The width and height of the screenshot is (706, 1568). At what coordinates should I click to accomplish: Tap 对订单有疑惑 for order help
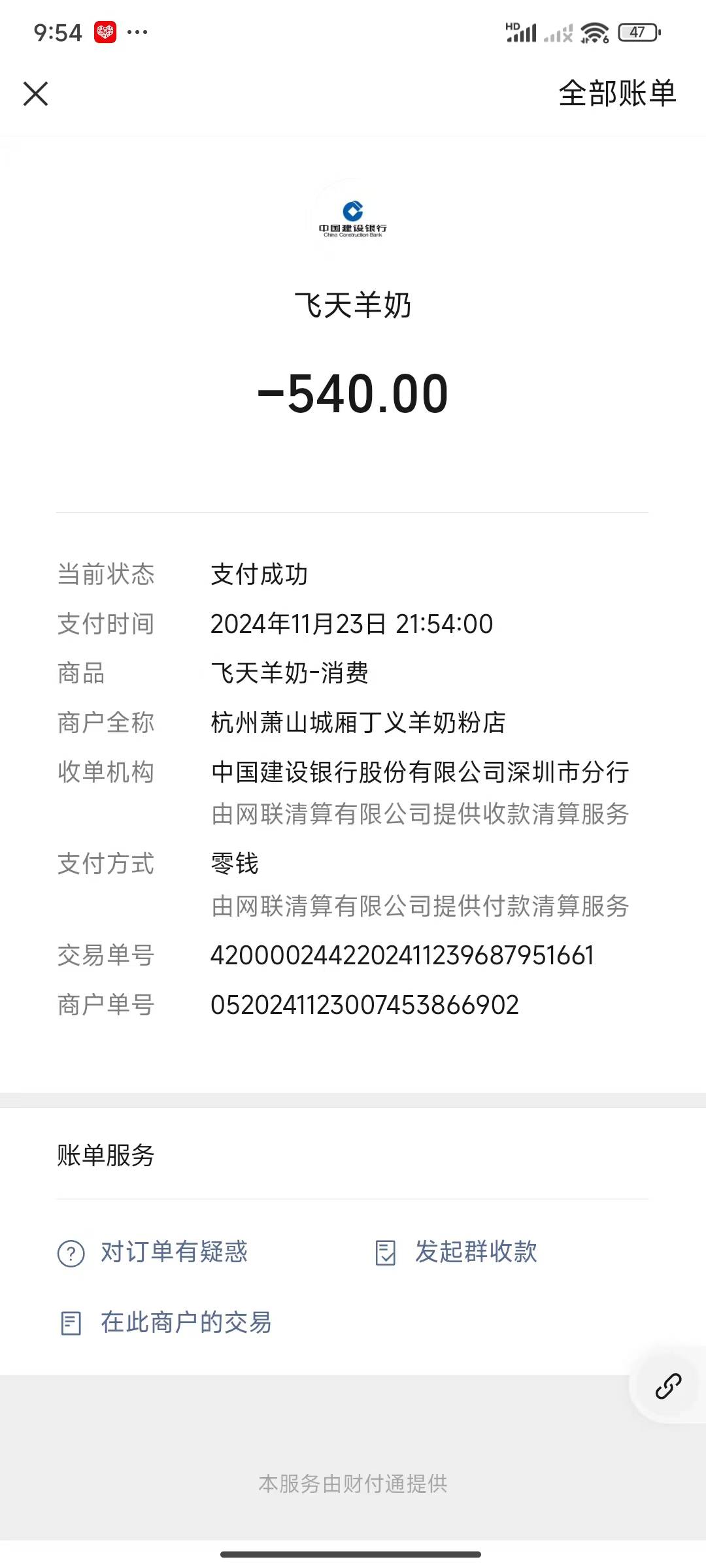point(154,1252)
